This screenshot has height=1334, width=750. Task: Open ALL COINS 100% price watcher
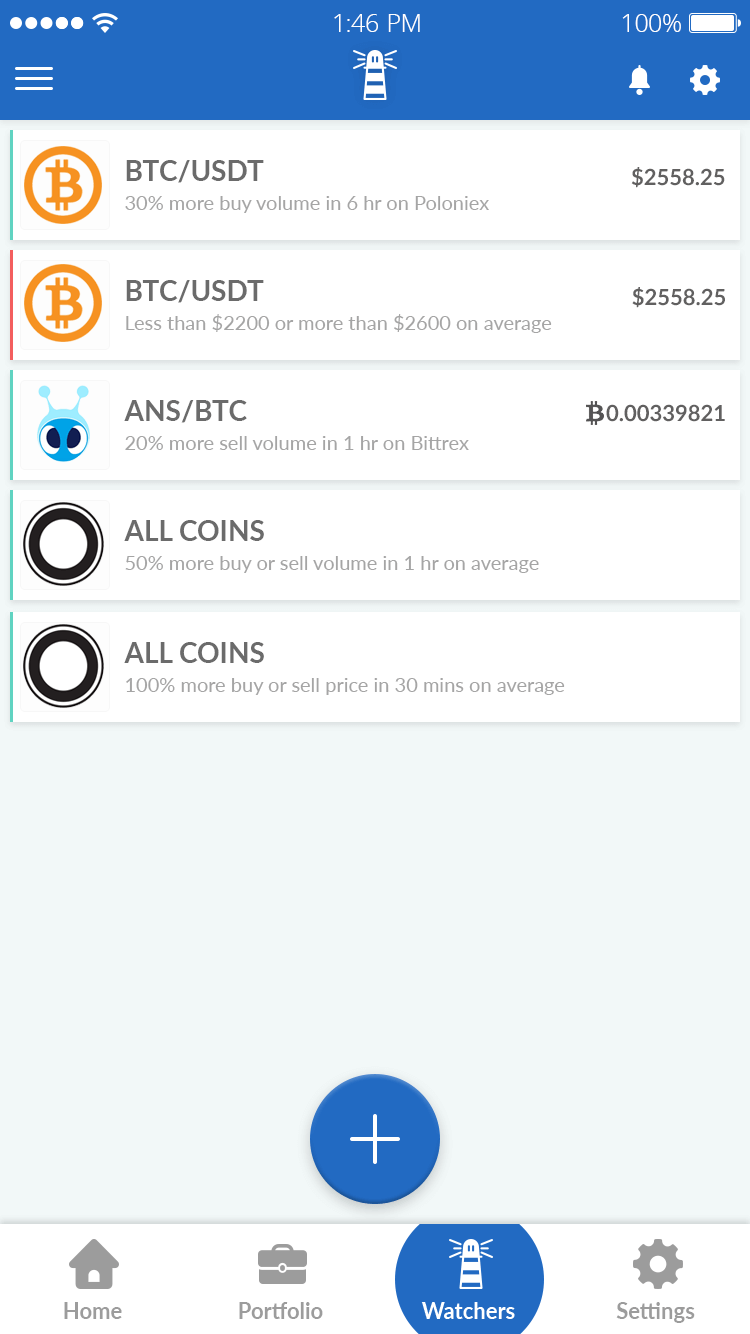pyautogui.click(x=375, y=667)
